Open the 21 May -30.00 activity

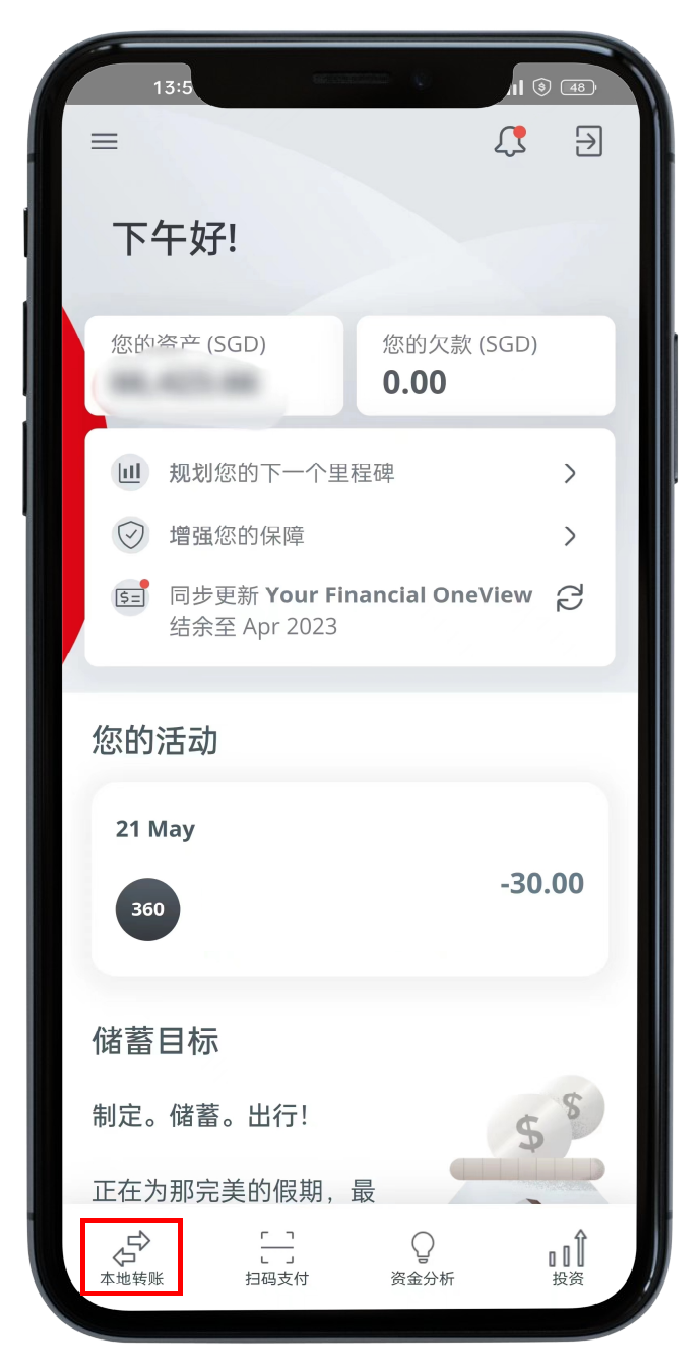coord(349,879)
